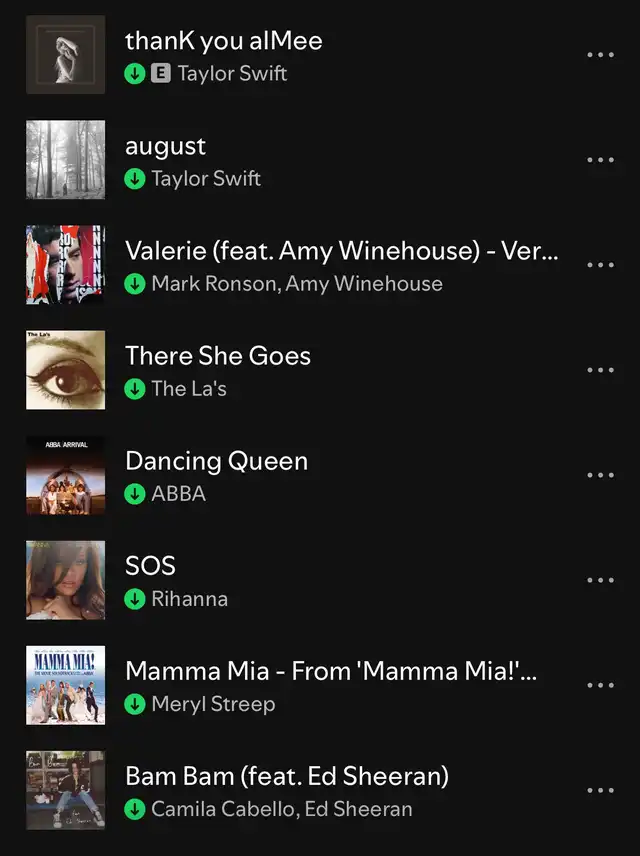Open more options for Bam Bam

[x=600, y=790]
